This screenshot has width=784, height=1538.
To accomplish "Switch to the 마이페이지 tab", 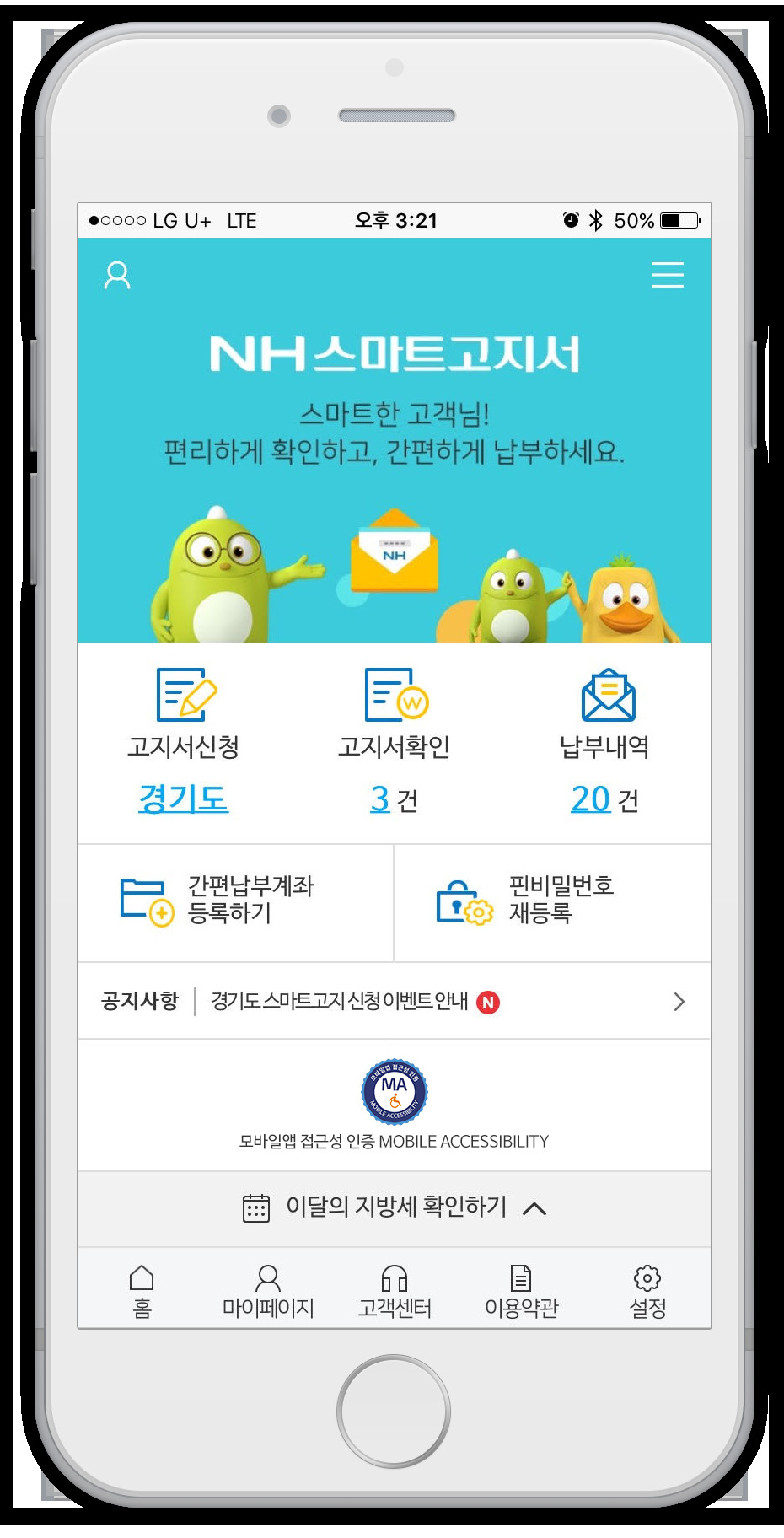I will click(268, 1290).
